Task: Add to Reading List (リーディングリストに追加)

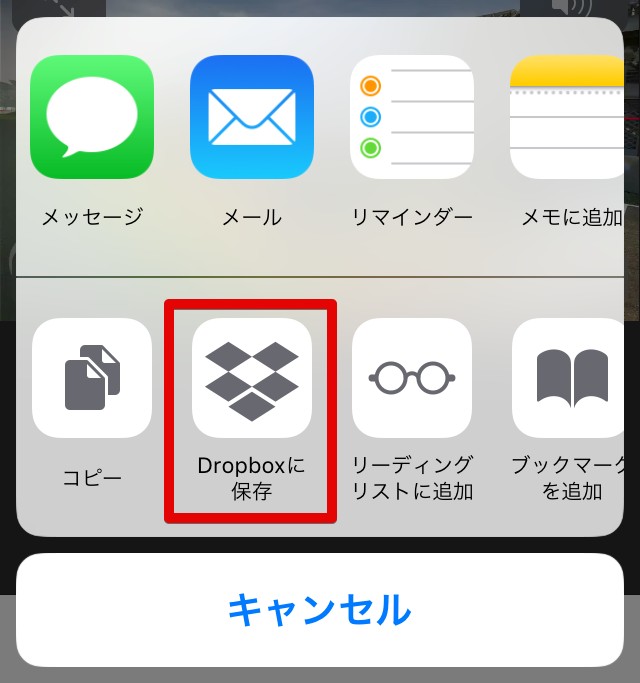Action: tap(411, 379)
